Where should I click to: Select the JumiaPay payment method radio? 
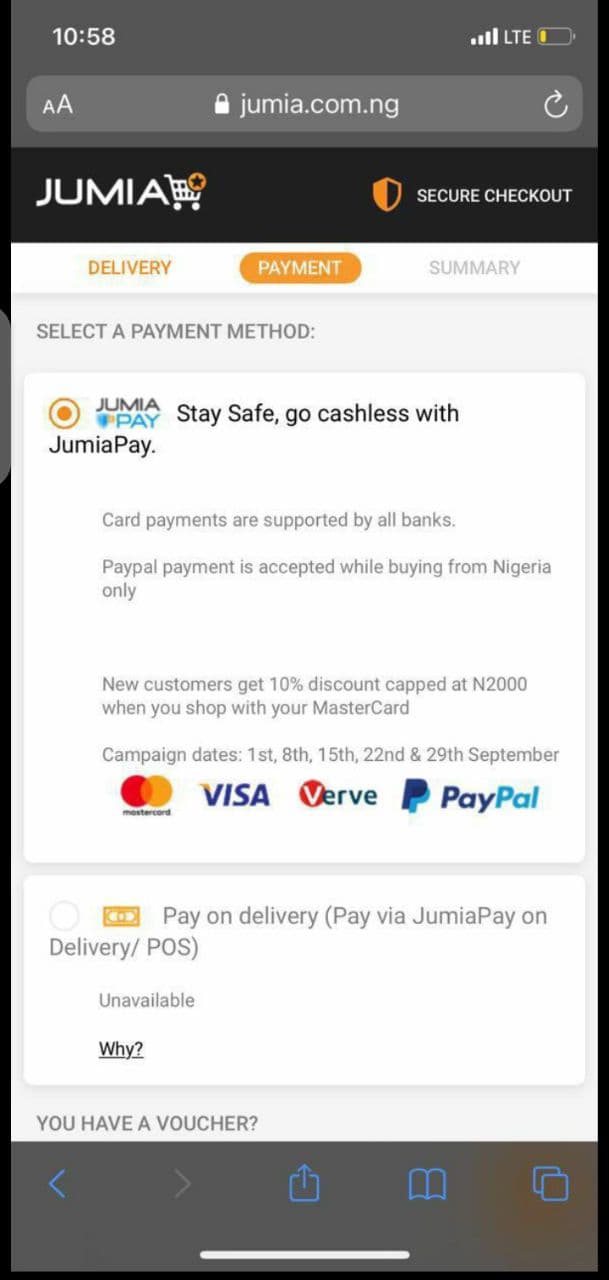coord(64,412)
